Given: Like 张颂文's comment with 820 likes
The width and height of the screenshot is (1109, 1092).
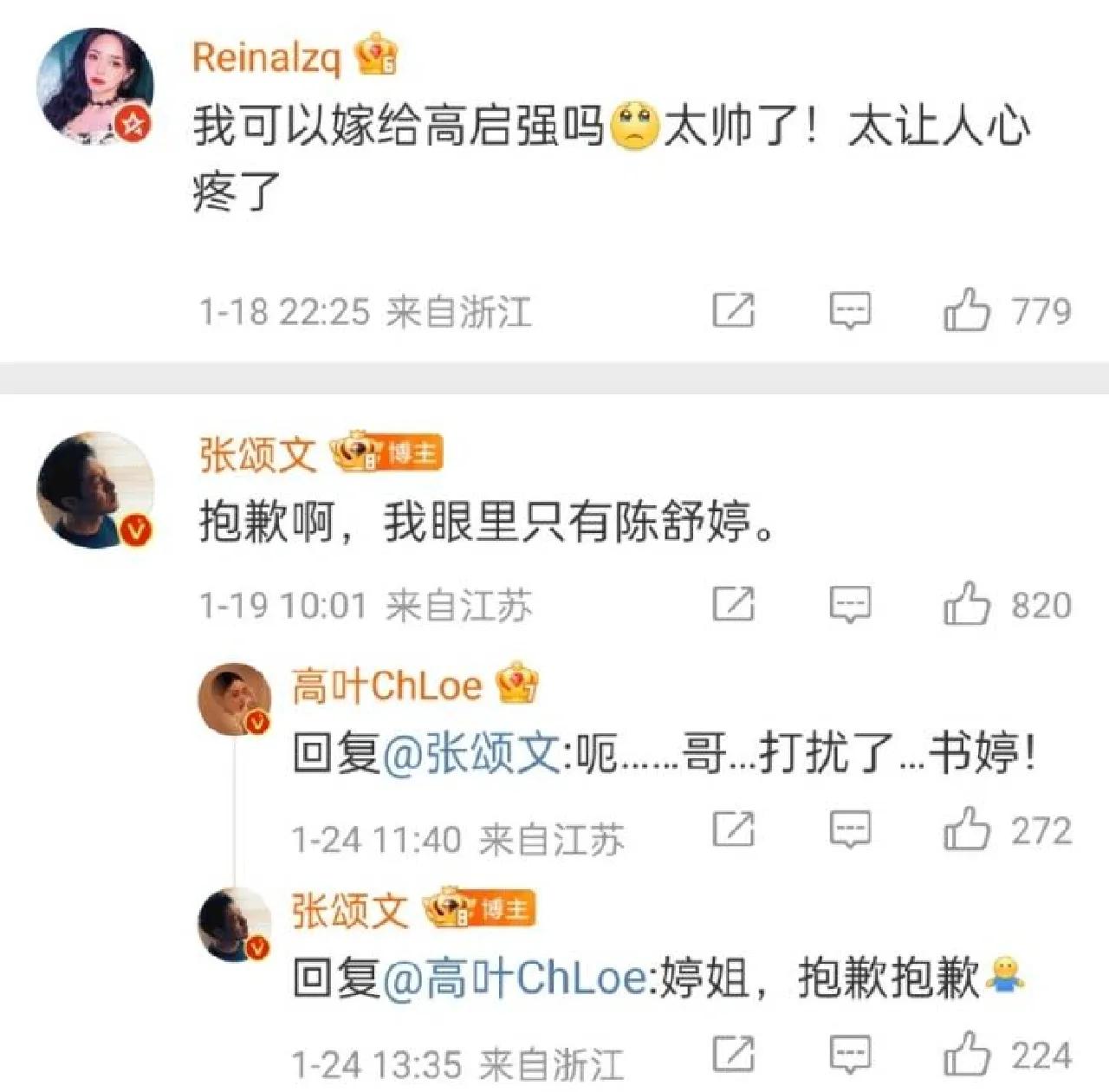Looking at the screenshot, I should coord(967,604).
